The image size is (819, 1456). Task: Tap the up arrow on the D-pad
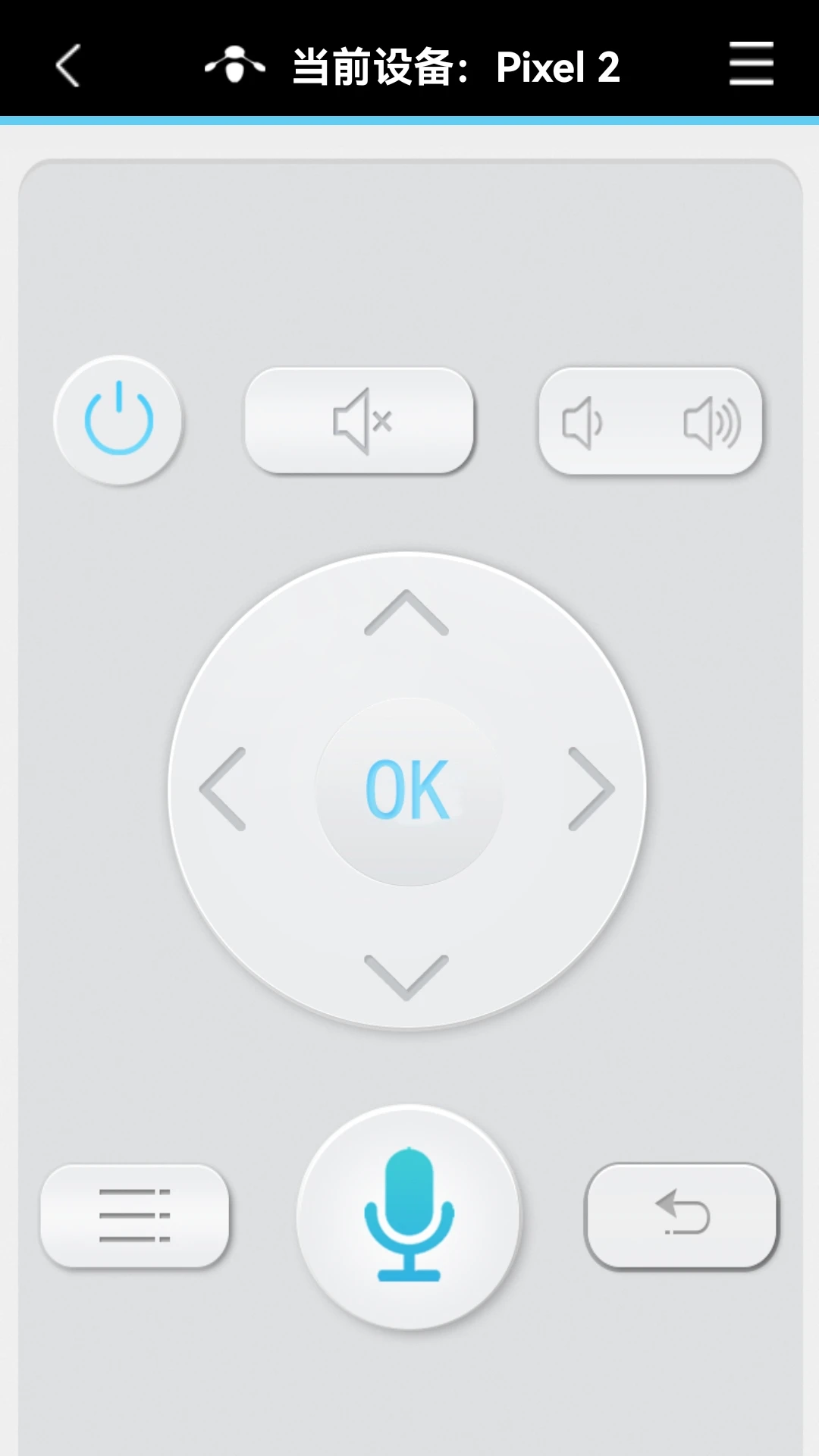406,613
